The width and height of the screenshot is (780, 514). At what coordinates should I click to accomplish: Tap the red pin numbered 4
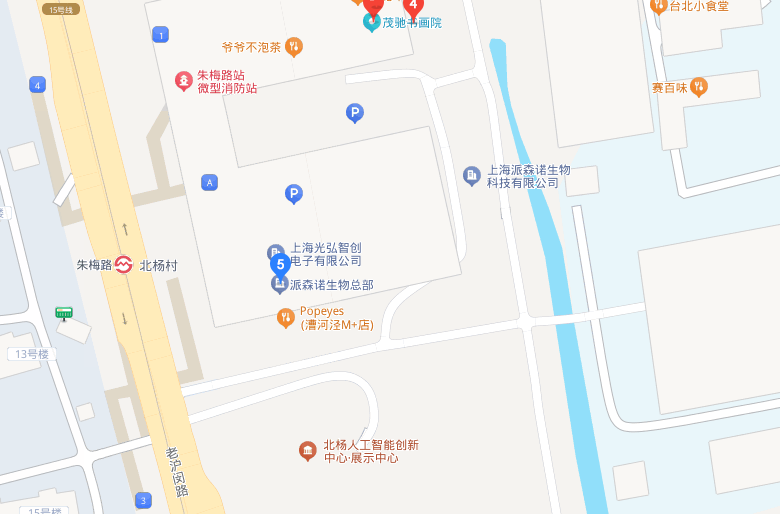[413, 6]
